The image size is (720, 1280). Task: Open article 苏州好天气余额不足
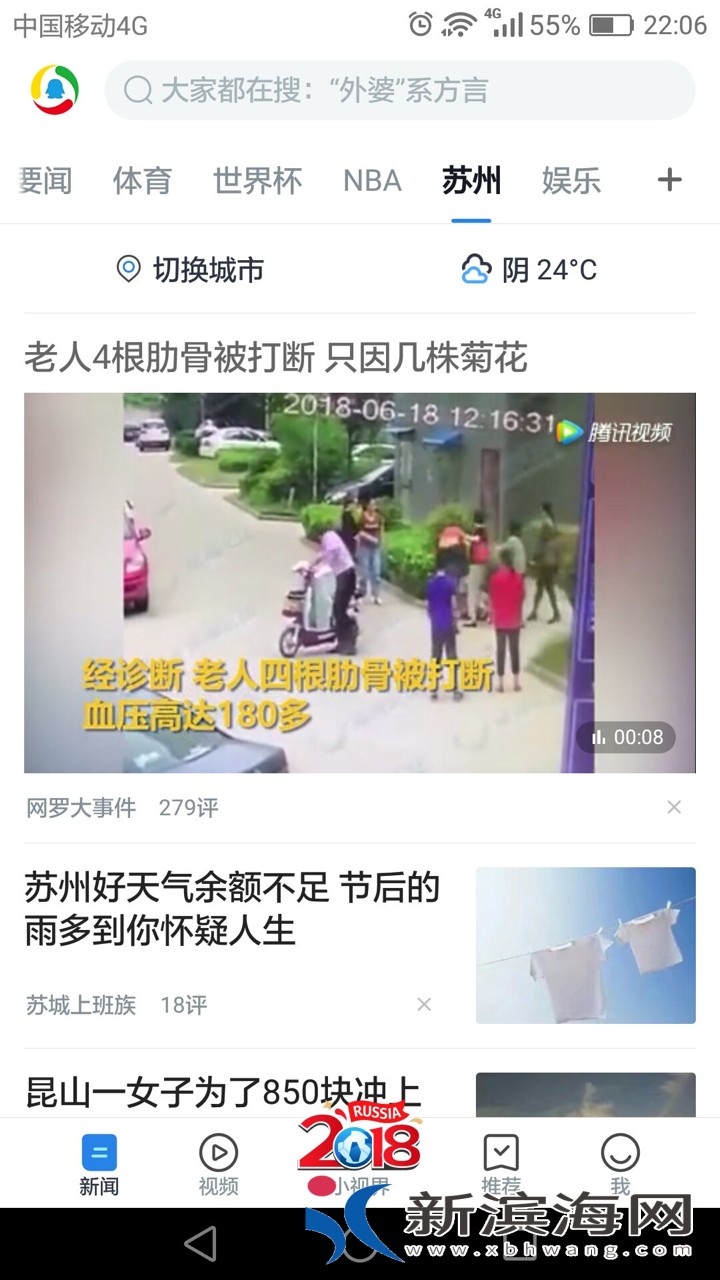click(x=232, y=908)
